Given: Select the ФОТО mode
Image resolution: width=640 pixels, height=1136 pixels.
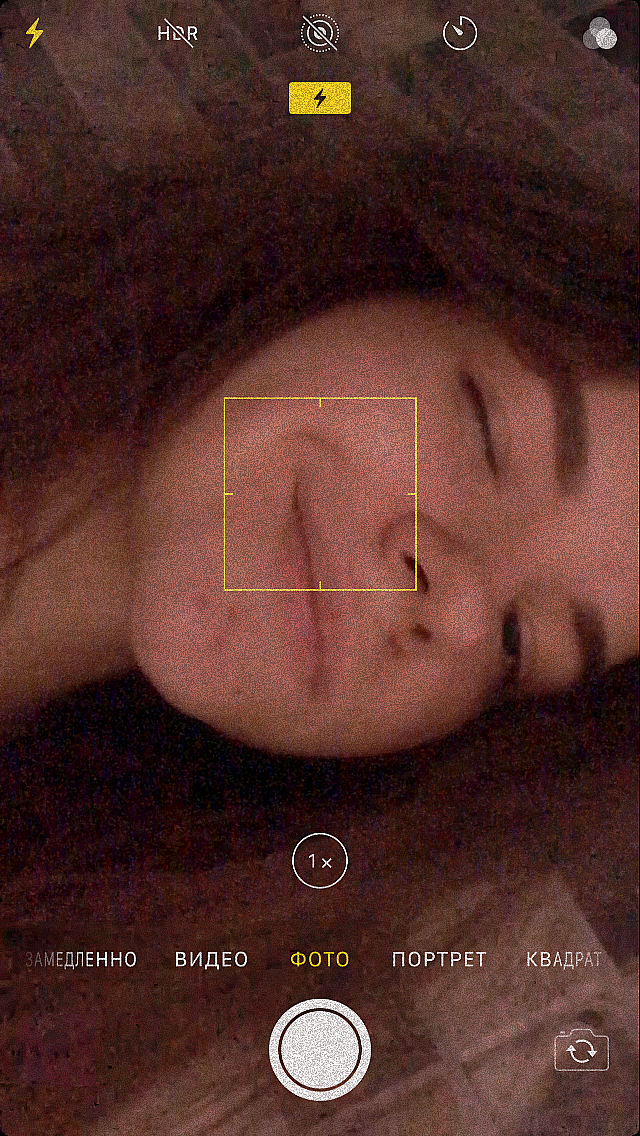Looking at the screenshot, I should tap(320, 960).
